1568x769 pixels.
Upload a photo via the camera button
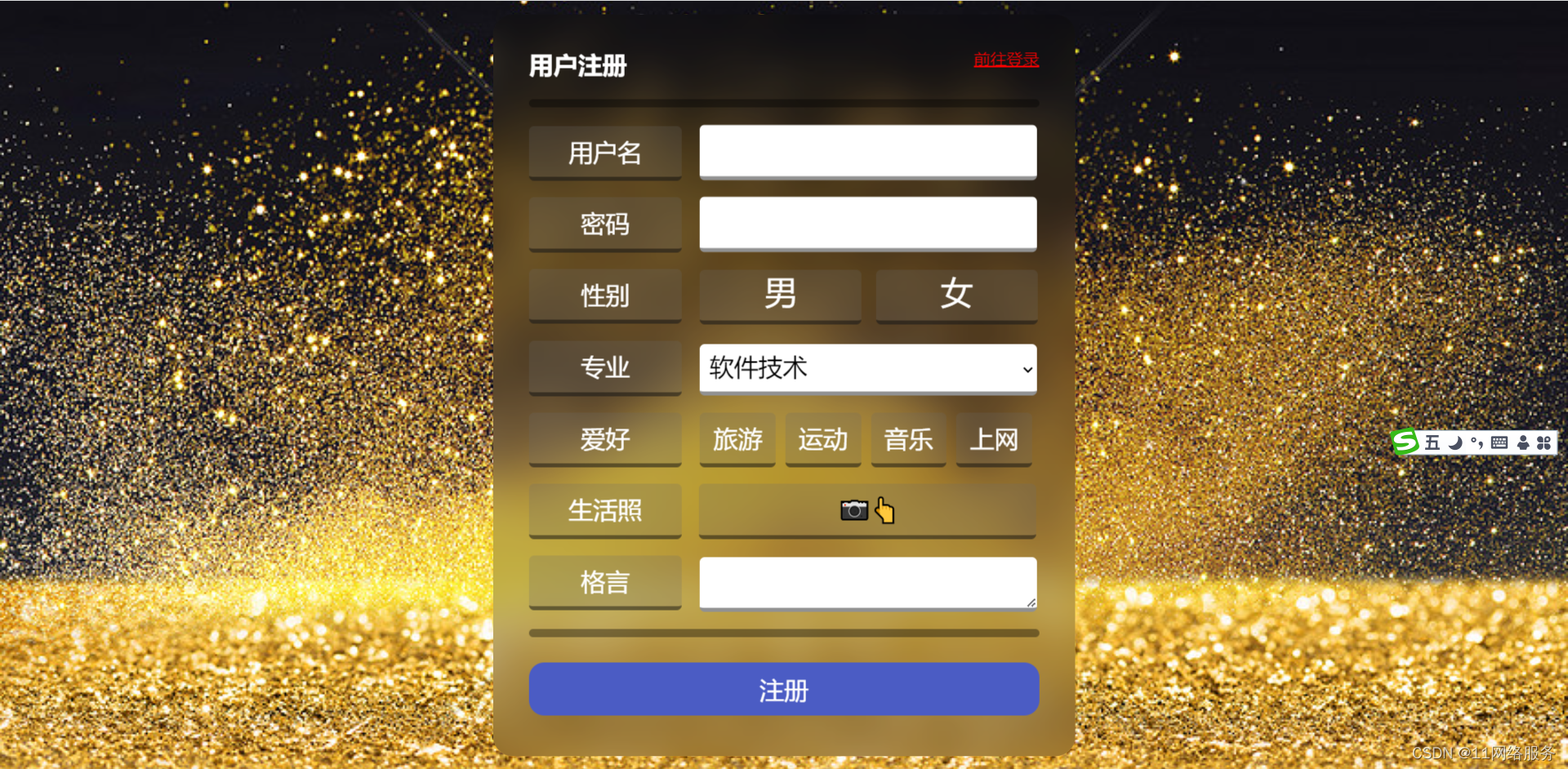[867, 510]
